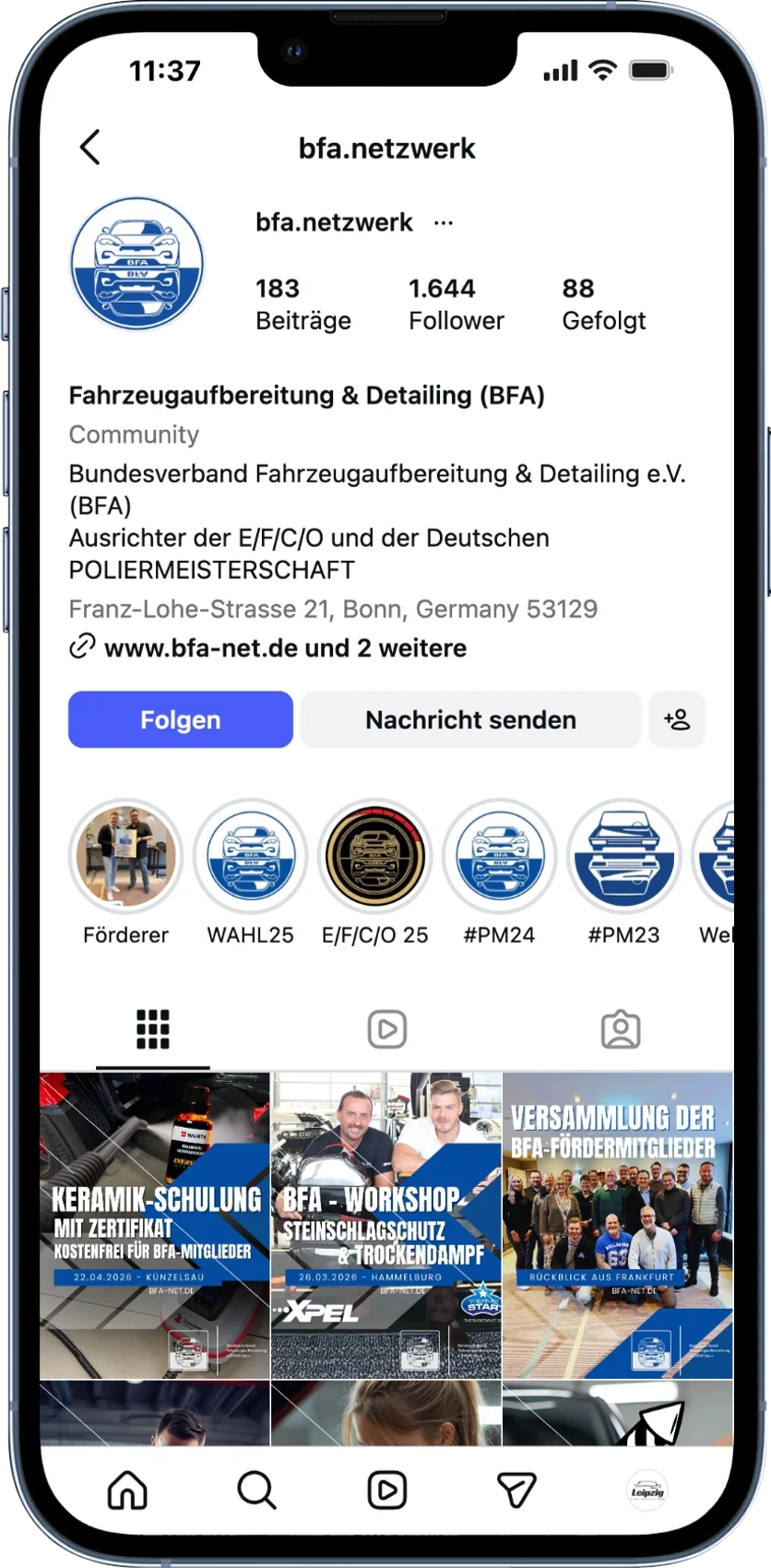This screenshot has height=1568, width=771.
Task: Tap the share/messenger paper plane icon
Action: coord(516,1488)
